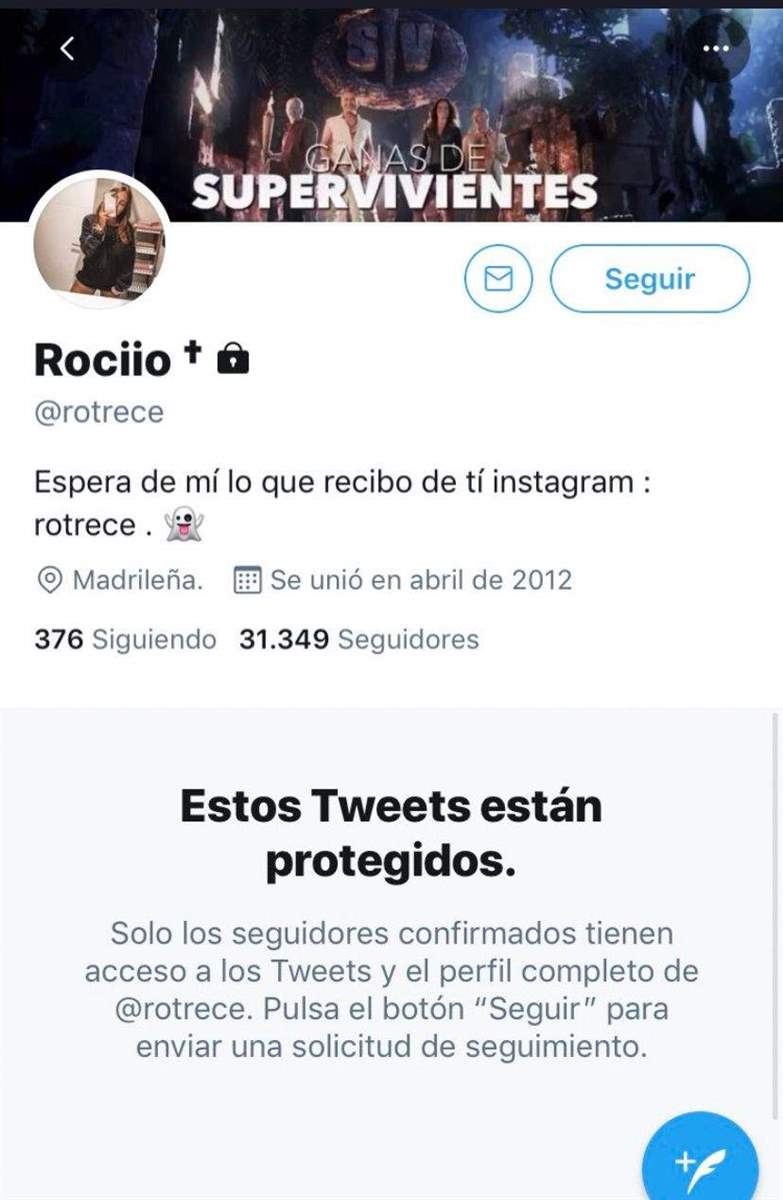Click the back arrow to return

(68, 46)
